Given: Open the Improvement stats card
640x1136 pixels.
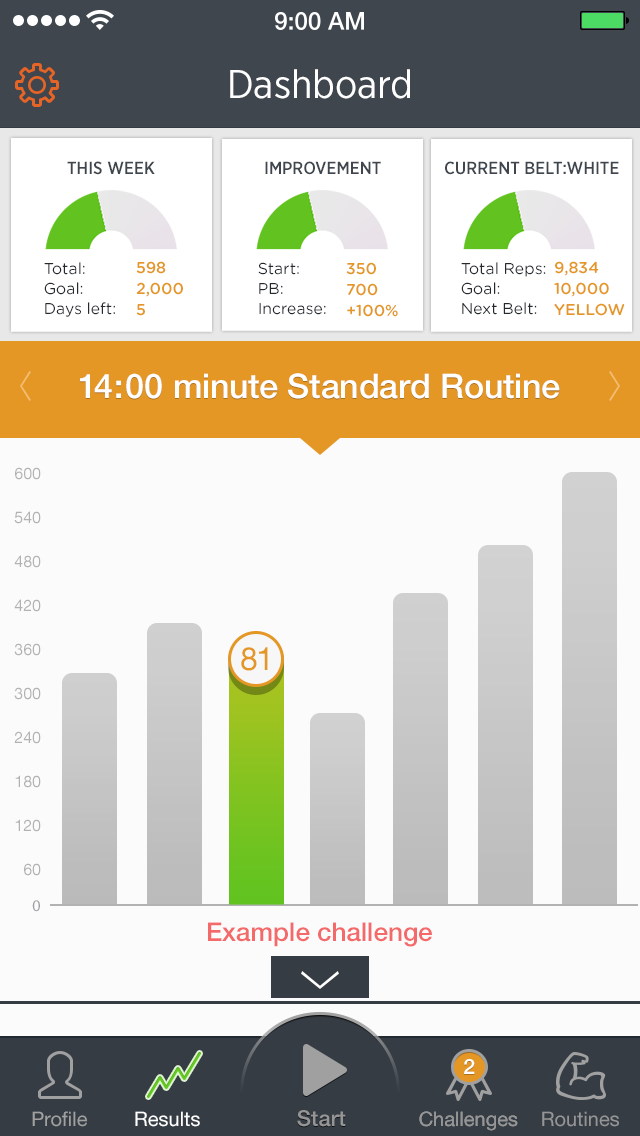Looking at the screenshot, I should tap(322, 235).
